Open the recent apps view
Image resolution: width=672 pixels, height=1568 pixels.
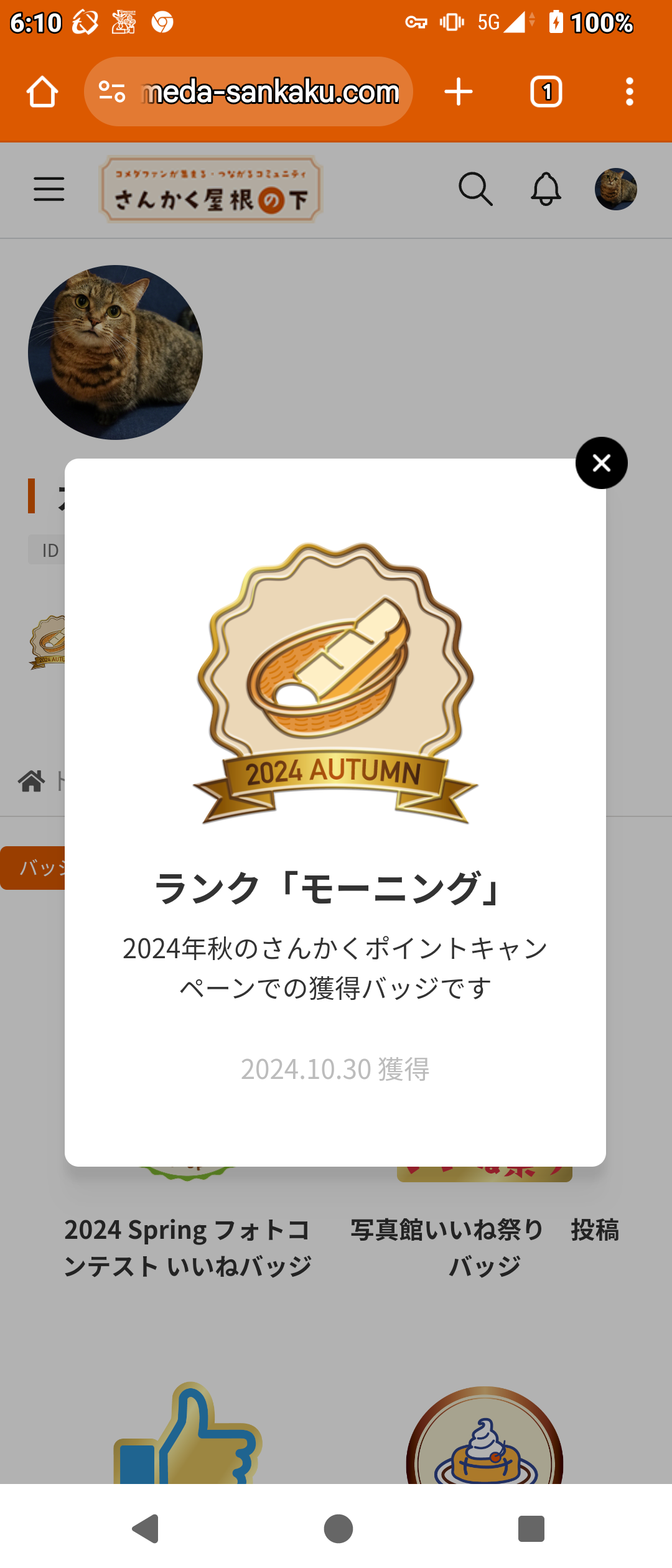tap(531, 1529)
